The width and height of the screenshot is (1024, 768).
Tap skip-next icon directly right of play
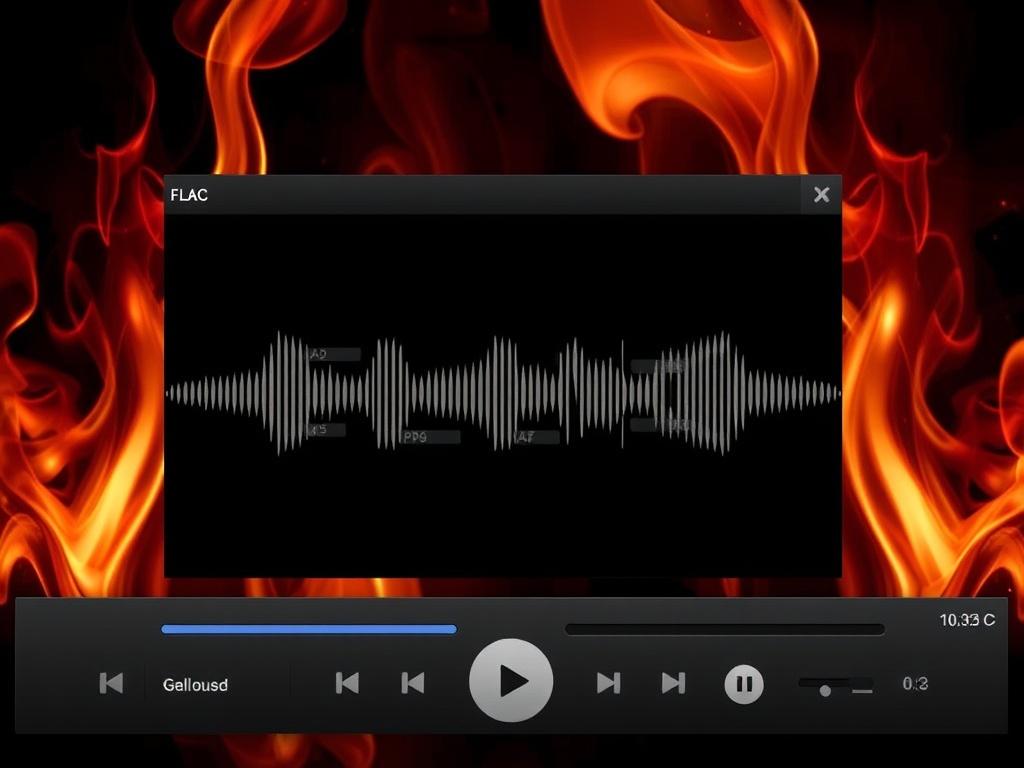pos(608,683)
